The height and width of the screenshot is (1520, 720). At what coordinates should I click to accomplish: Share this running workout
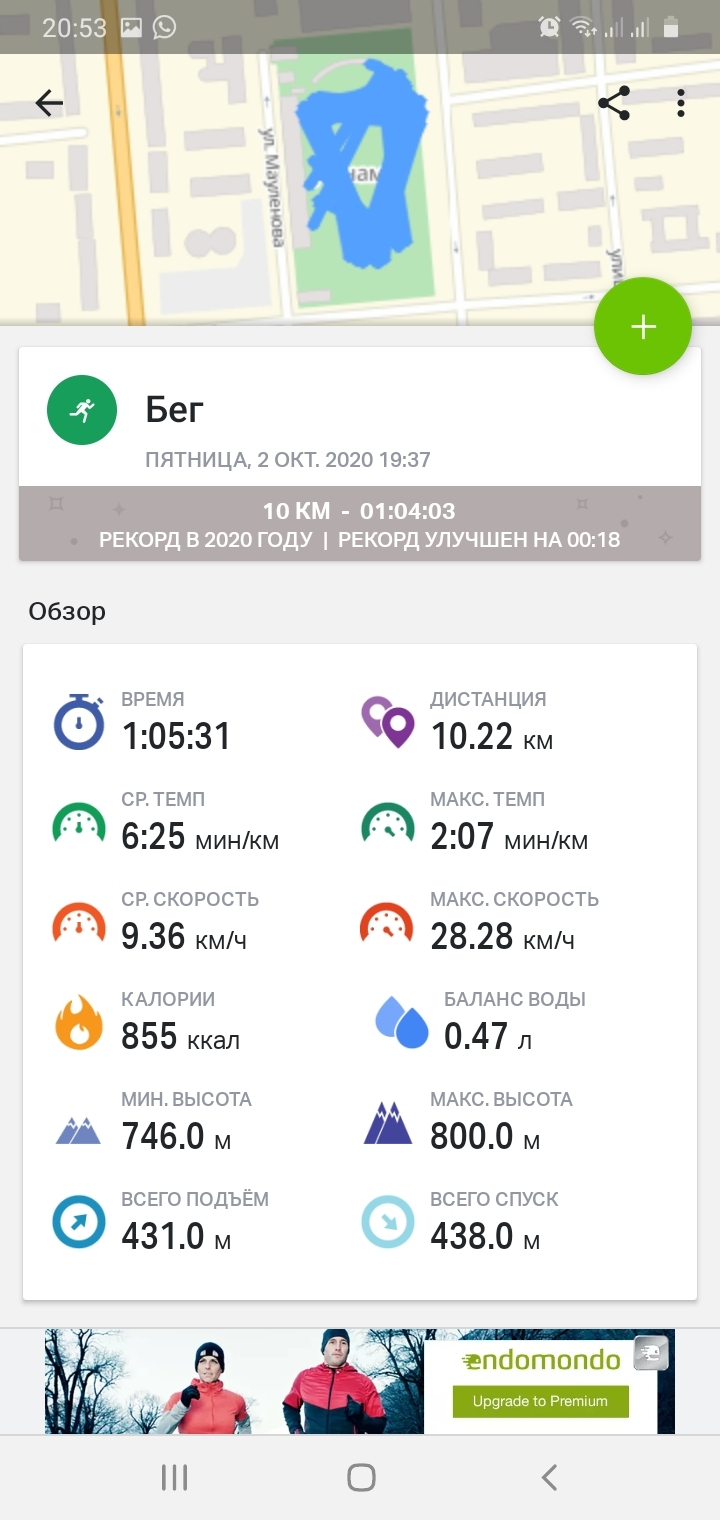[613, 103]
